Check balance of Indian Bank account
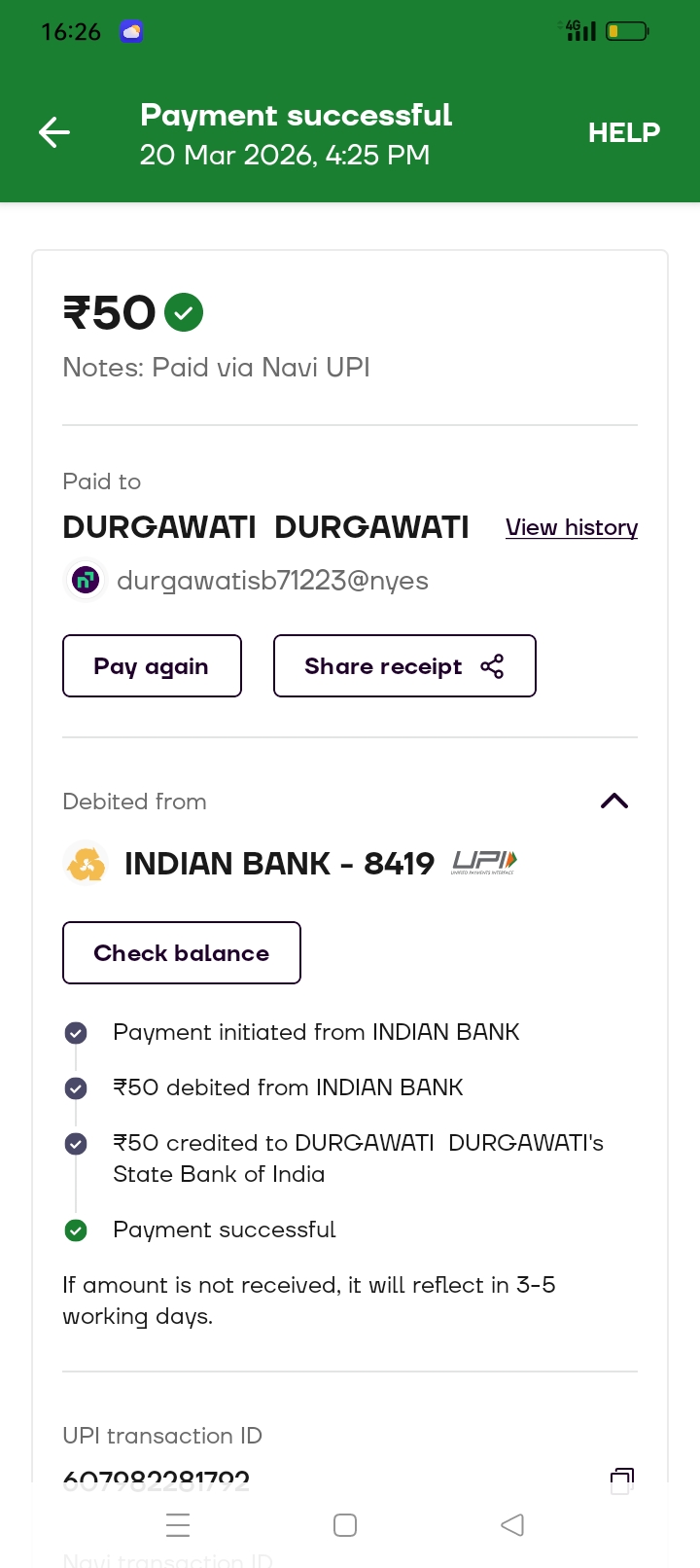700x1568 pixels. [182, 953]
